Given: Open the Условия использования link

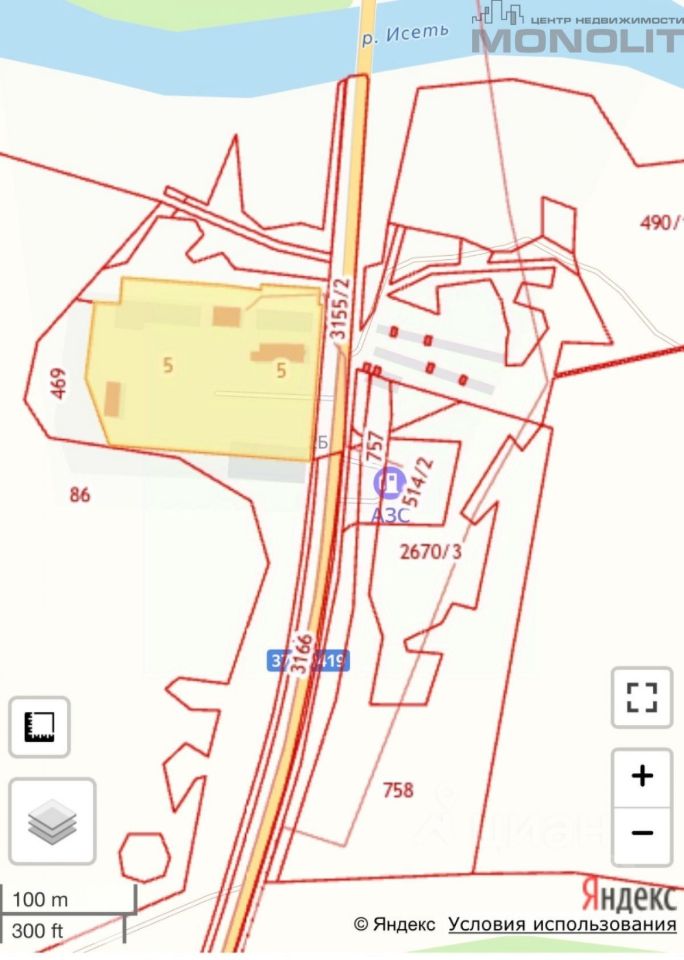Looking at the screenshot, I should (x=562, y=924).
